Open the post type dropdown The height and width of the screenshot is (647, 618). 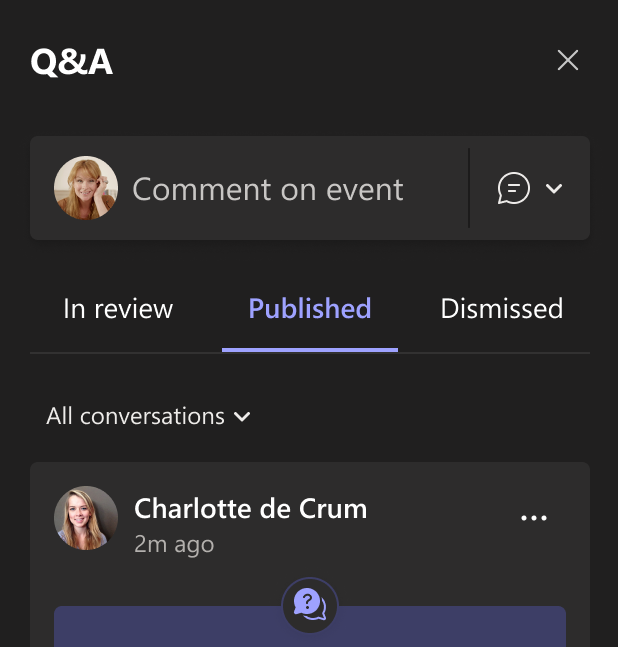pos(531,189)
